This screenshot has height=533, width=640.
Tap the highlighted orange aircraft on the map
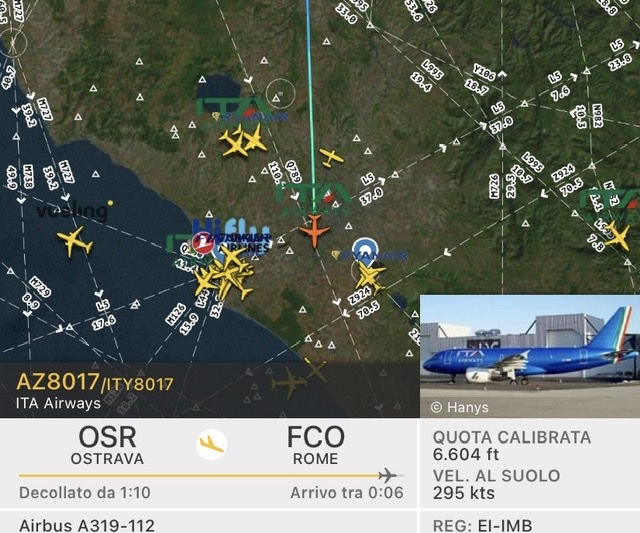(x=314, y=231)
